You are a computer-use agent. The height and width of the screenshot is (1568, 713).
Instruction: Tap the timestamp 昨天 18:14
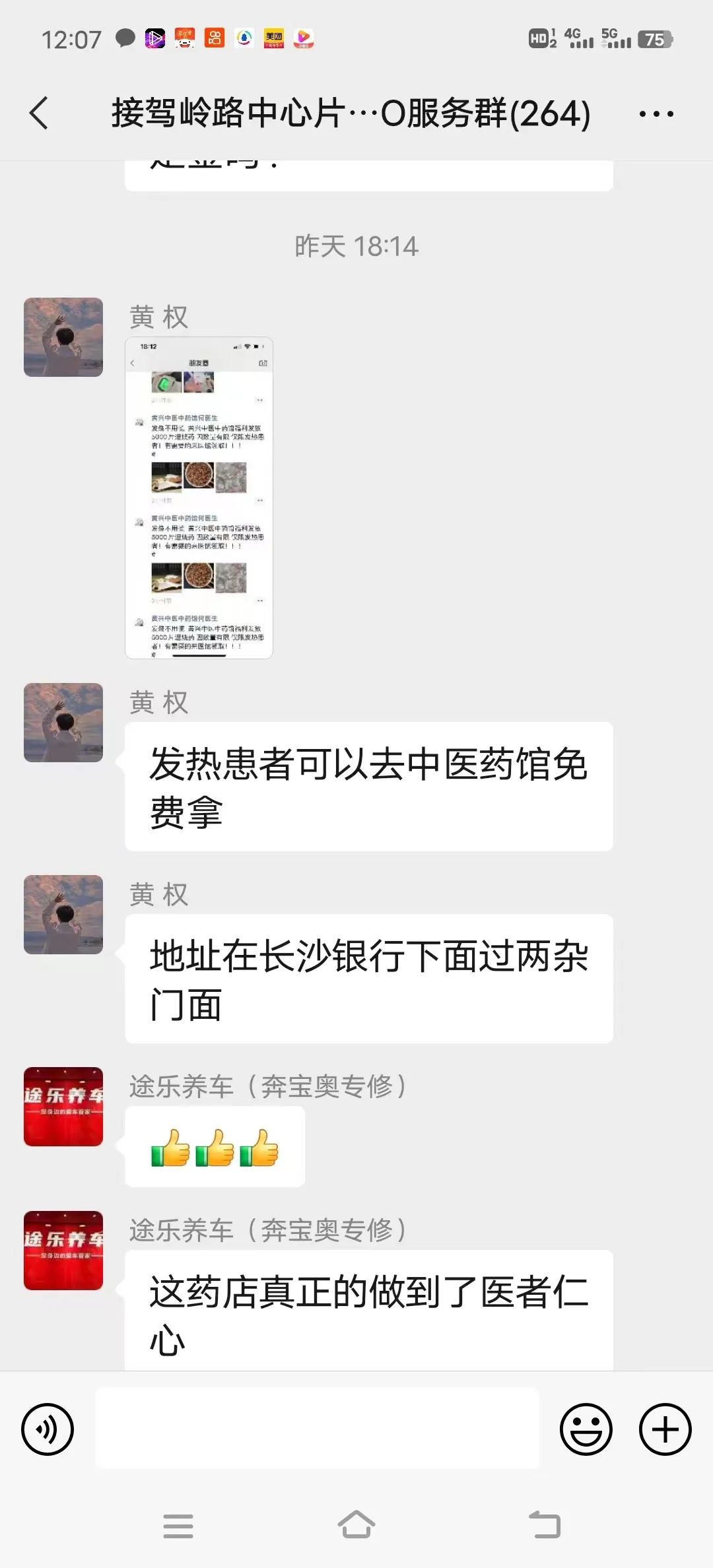tap(356, 247)
